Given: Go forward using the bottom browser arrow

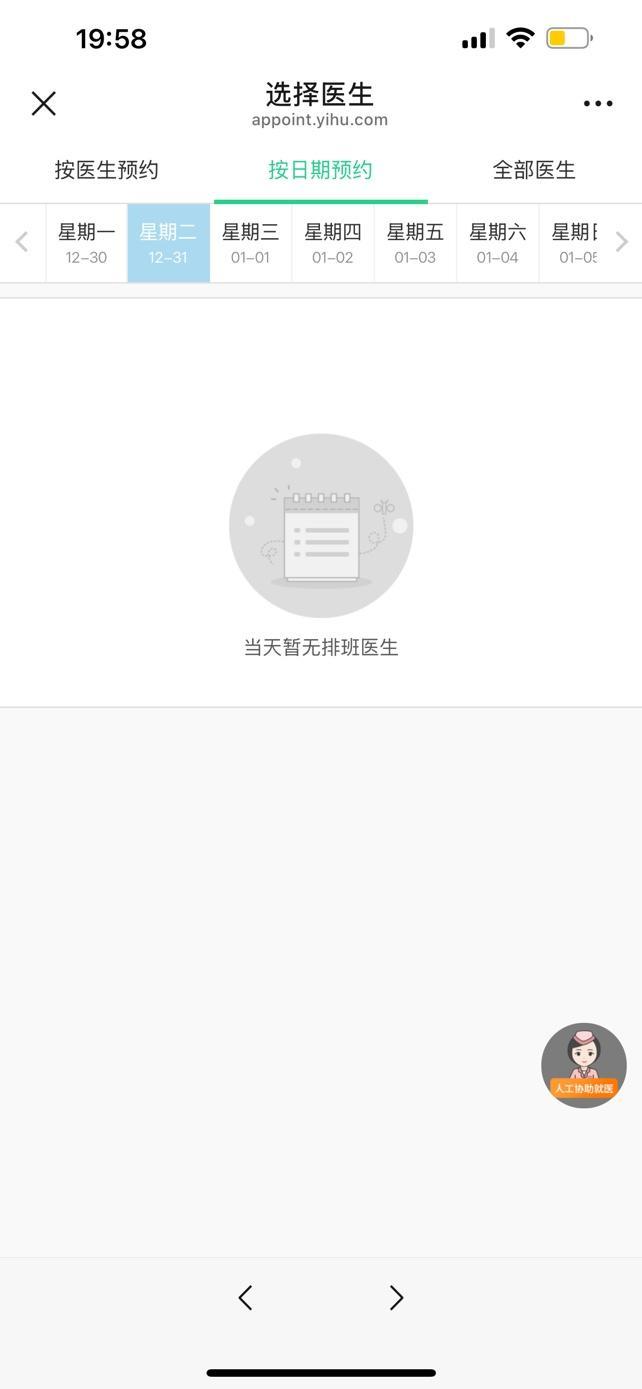Looking at the screenshot, I should coord(396,1297).
